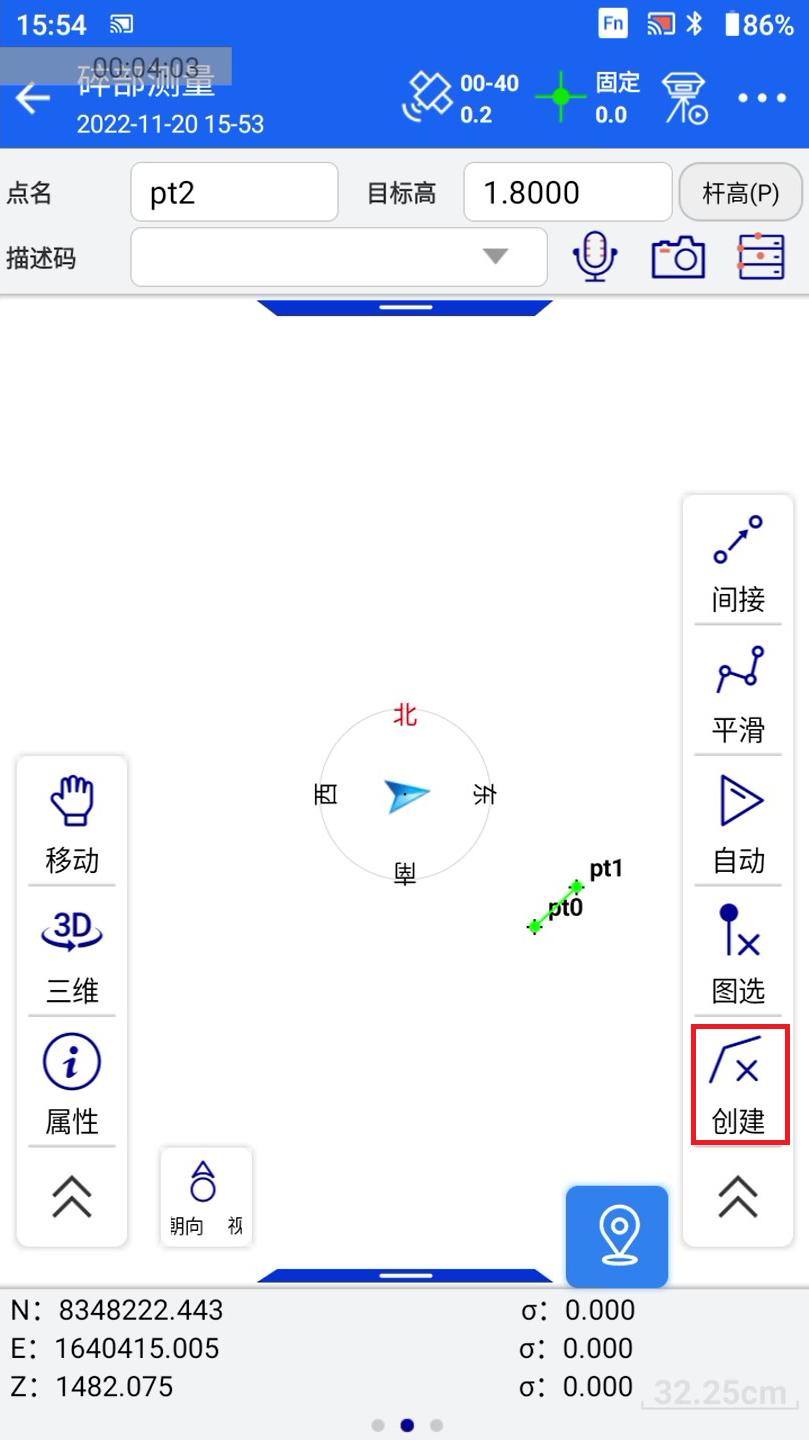The height and width of the screenshot is (1440, 809).
Task: Open the camera icon to take a photo
Action: [678, 257]
